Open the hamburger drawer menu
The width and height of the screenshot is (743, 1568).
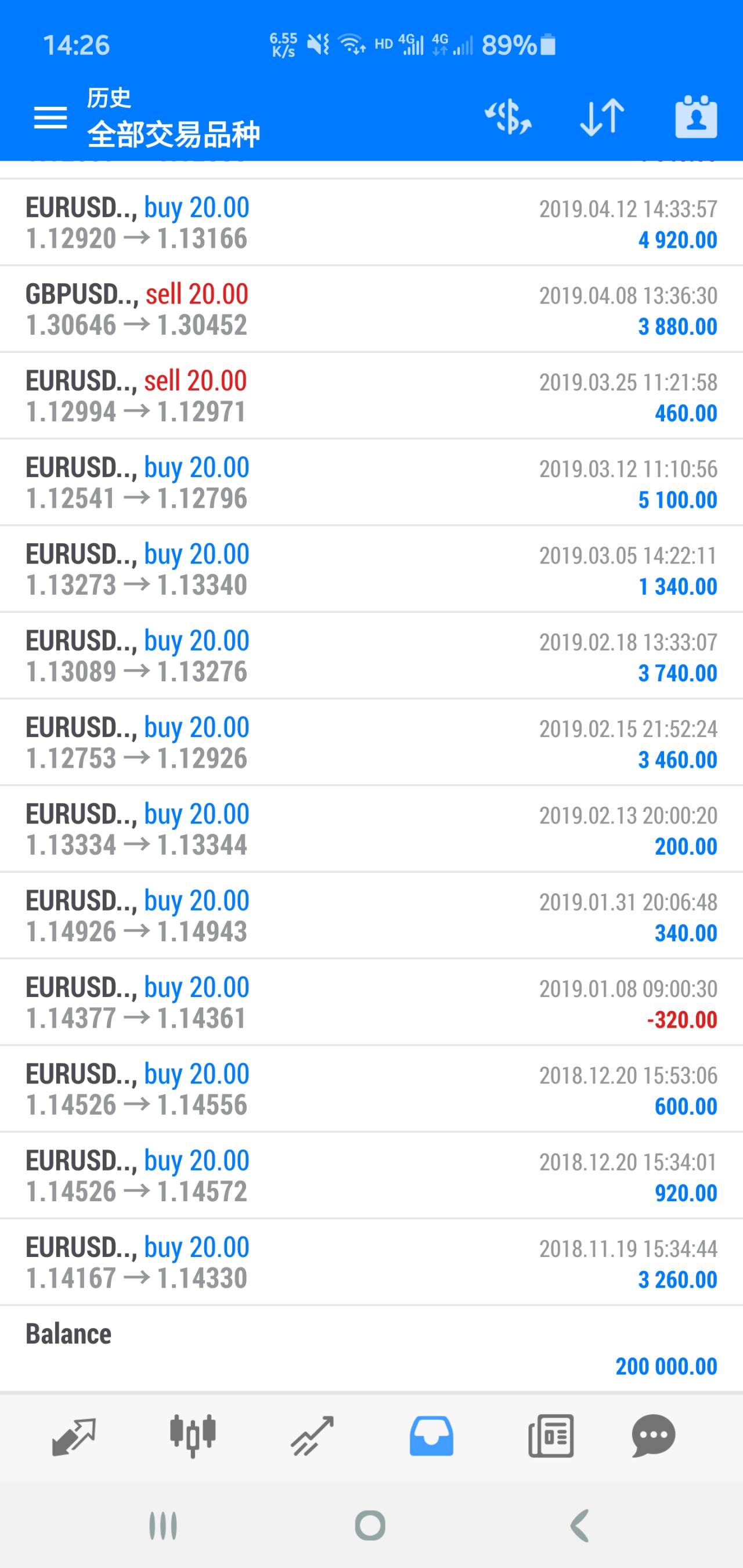click(x=51, y=117)
